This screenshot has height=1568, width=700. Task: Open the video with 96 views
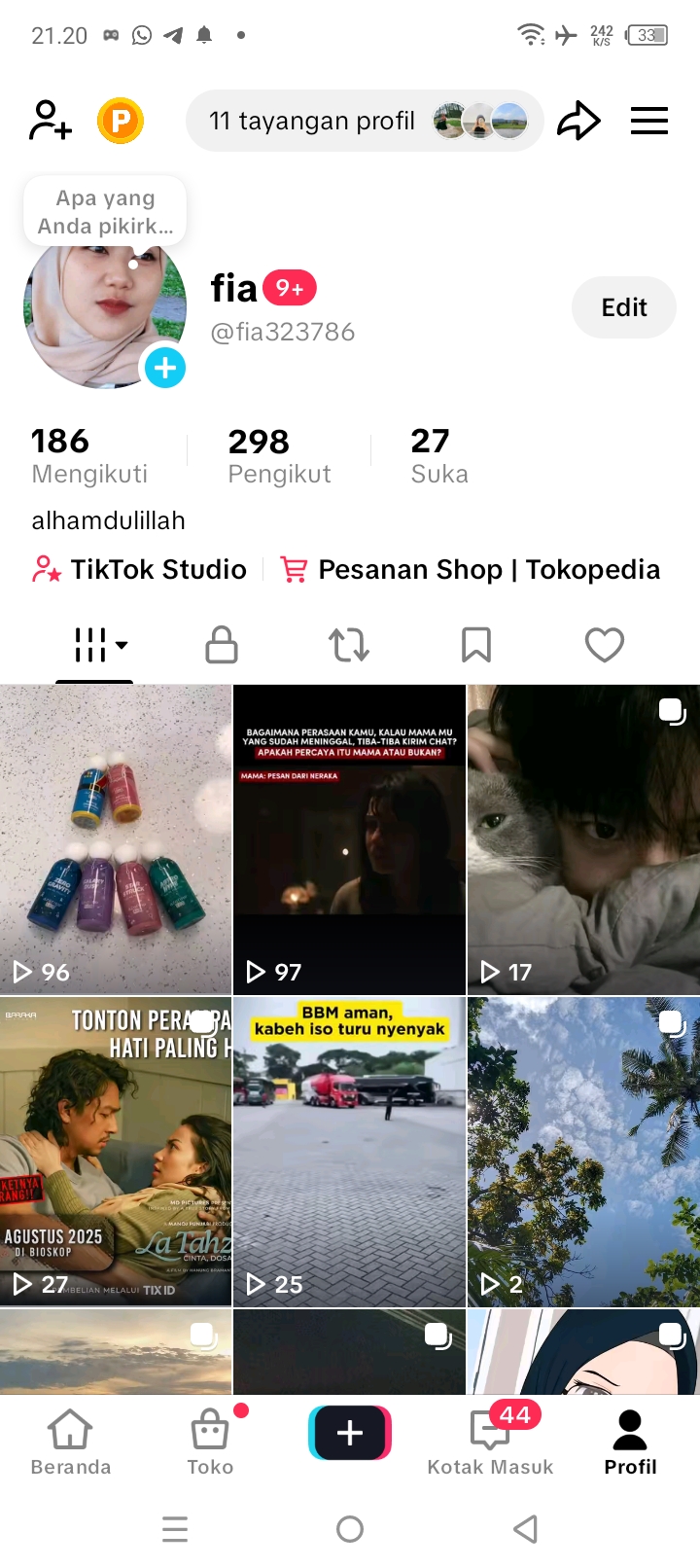pyautogui.click(x=116, y=838)
